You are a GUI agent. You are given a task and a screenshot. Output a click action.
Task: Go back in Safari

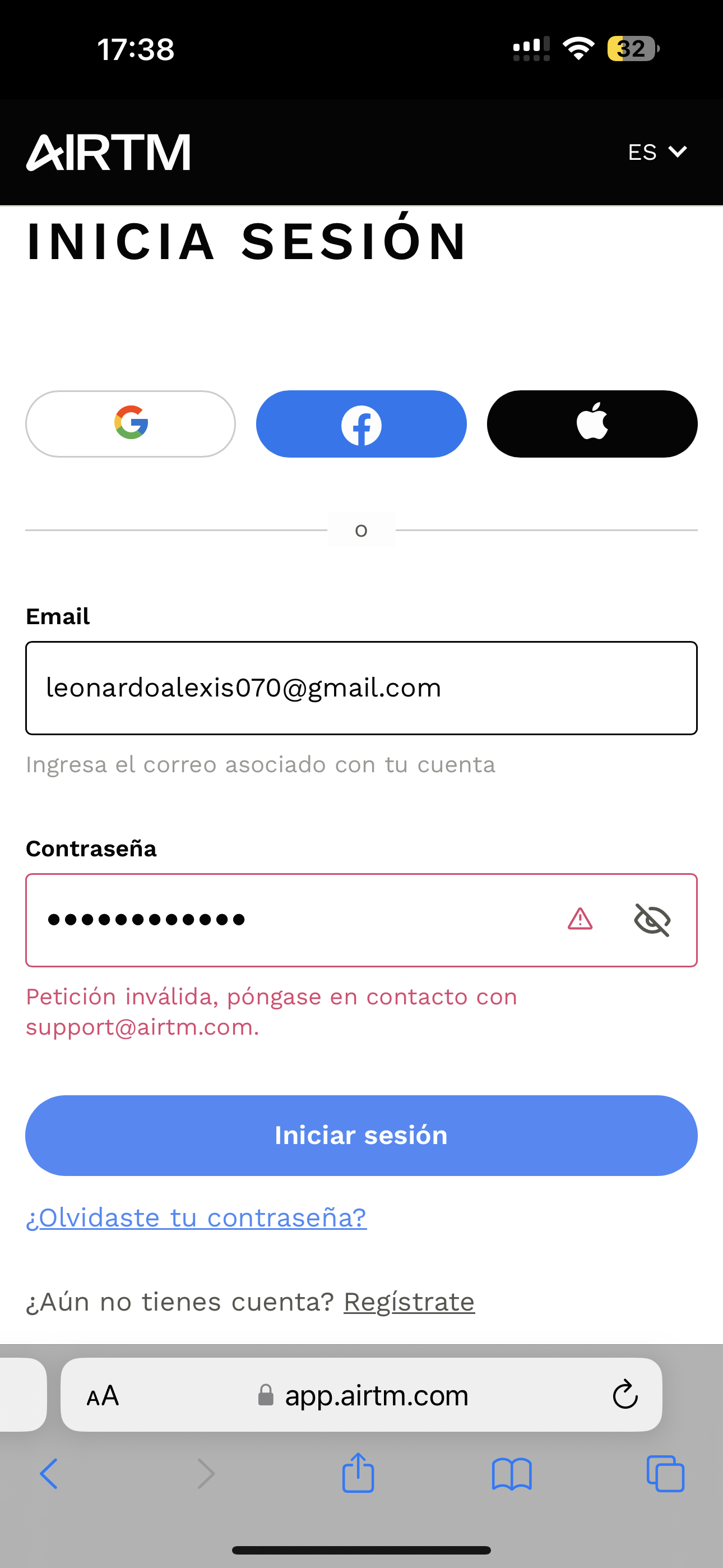[x=49, y=1474]
